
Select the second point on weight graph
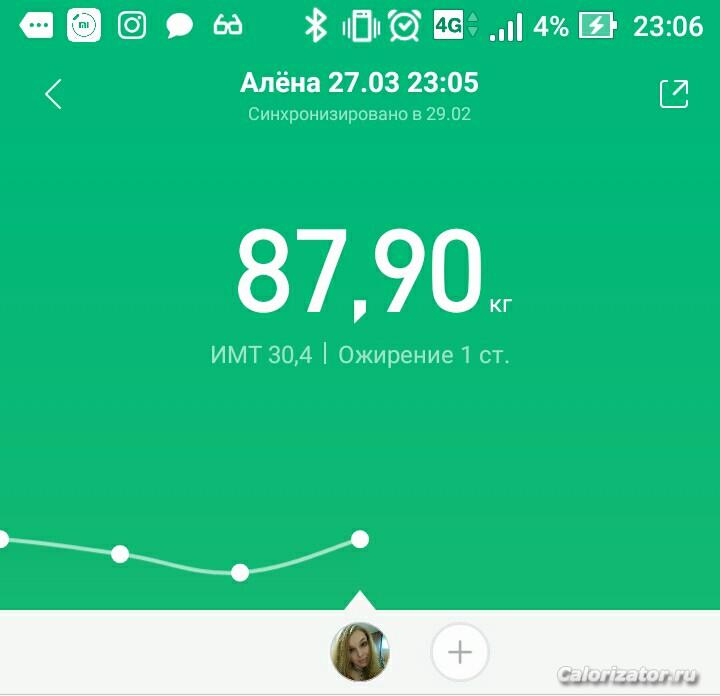click(120, 554)
